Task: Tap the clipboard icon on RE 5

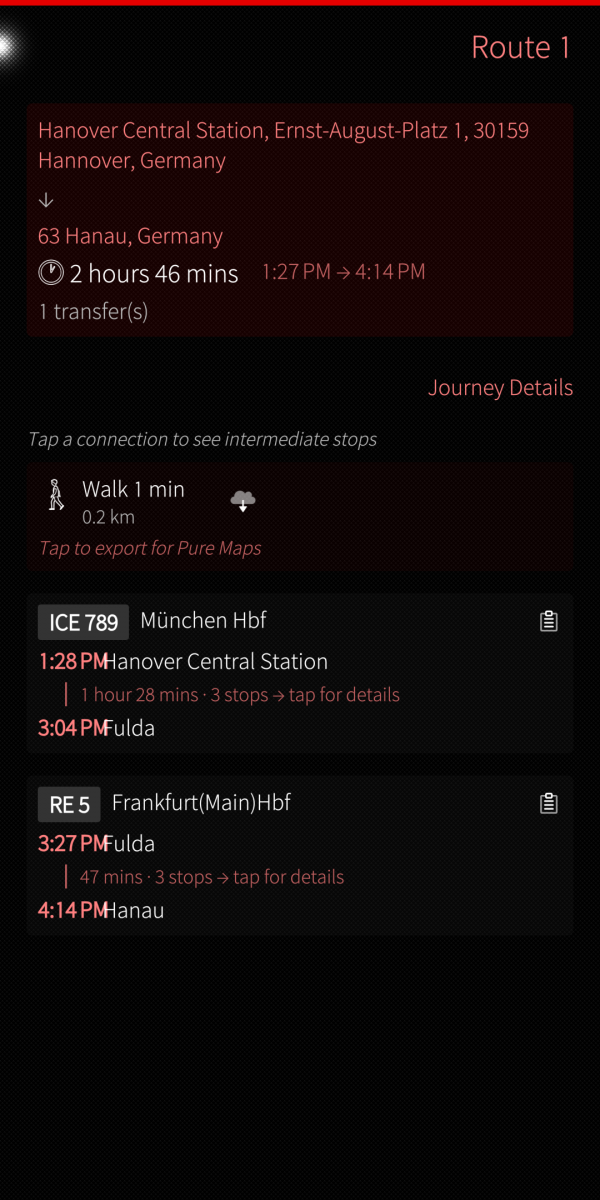Action: pyautogui.click(x=548, y=803)
